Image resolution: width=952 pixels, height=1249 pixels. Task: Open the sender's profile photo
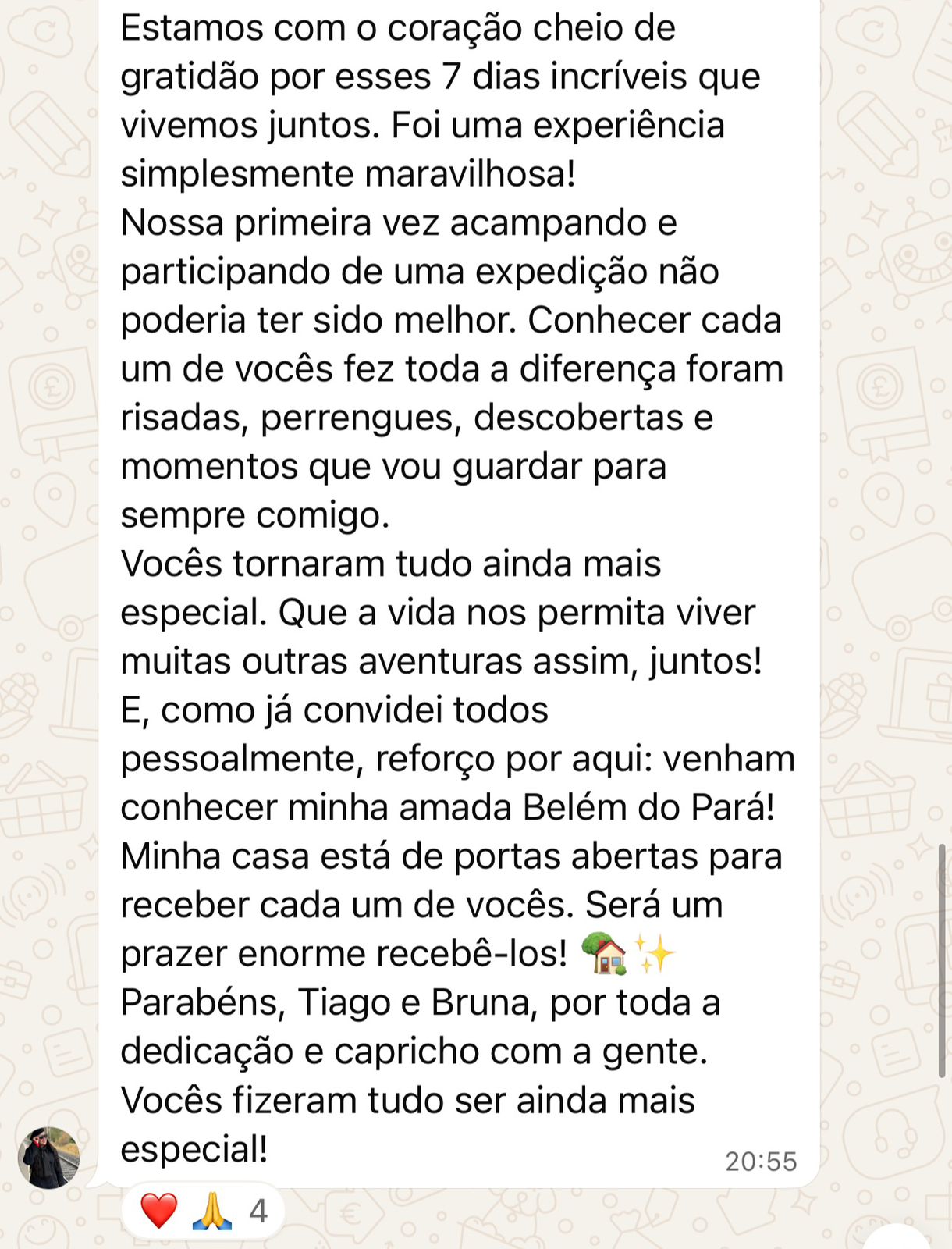[x=49, y=1158]
